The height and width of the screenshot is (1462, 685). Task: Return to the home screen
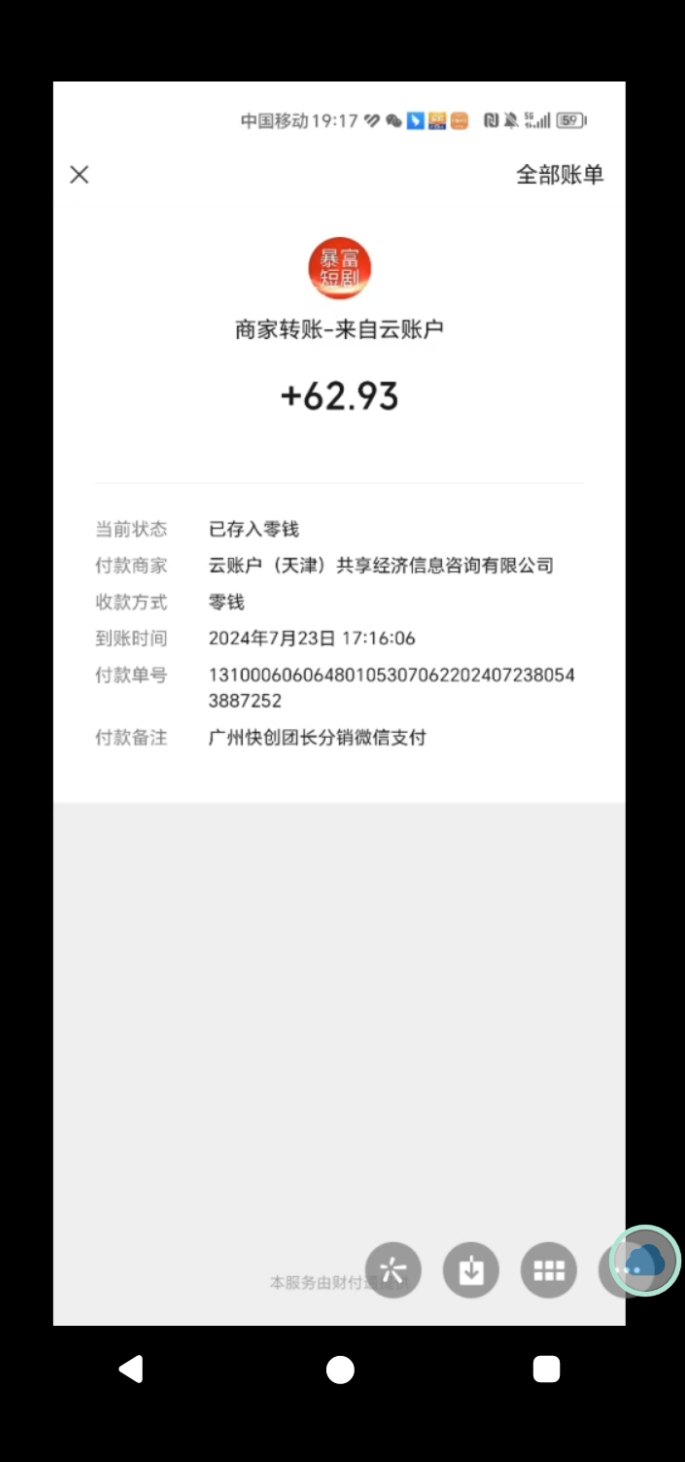pyautogui.click(x=340, y=1369)
